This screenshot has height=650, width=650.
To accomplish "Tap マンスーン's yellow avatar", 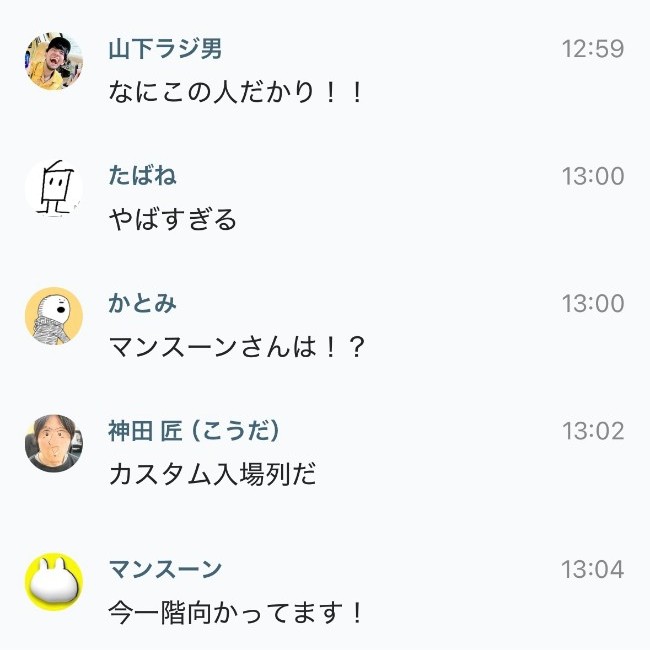I will [54, 582].
